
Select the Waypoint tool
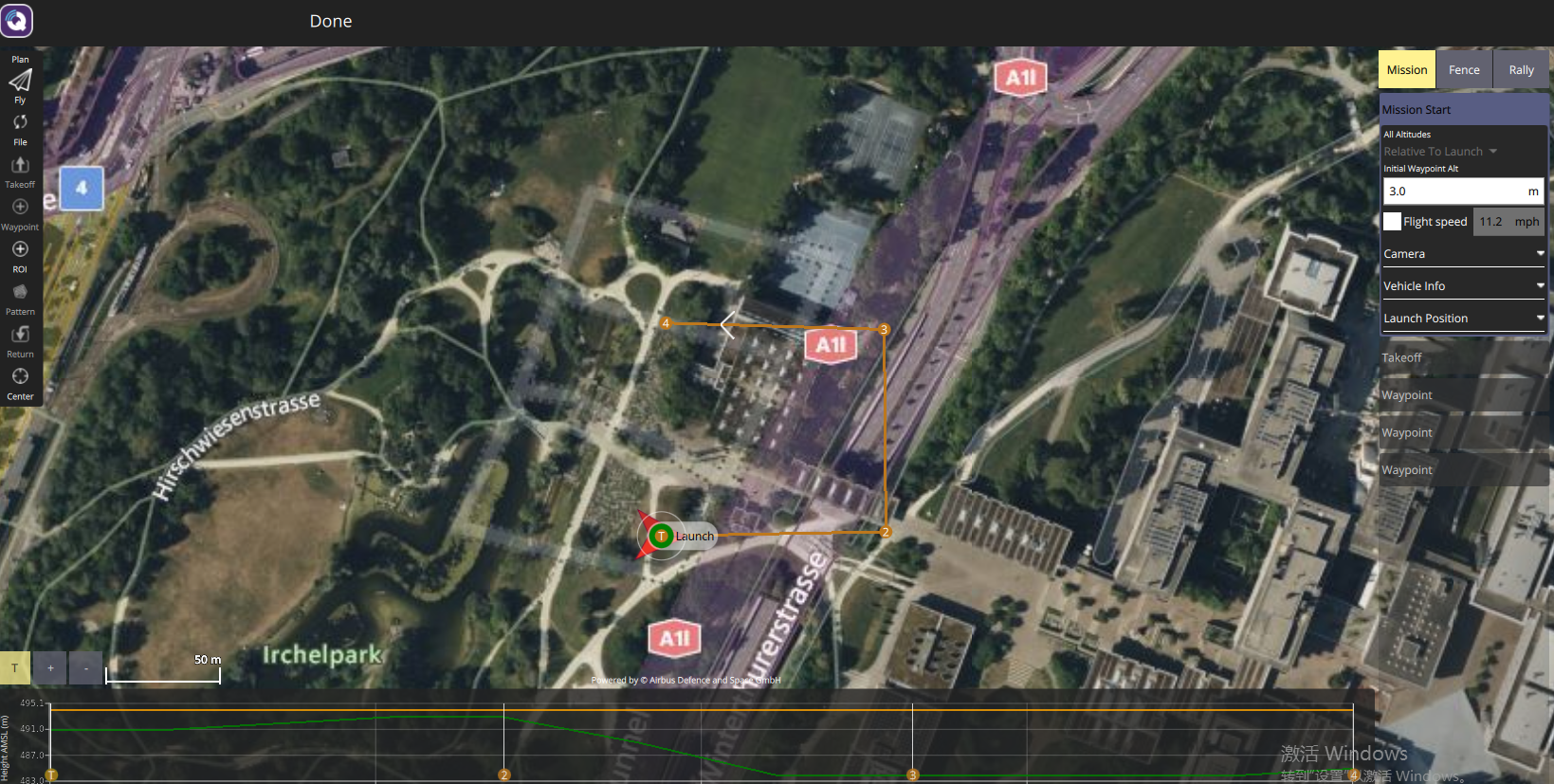(x=20, y=211)
